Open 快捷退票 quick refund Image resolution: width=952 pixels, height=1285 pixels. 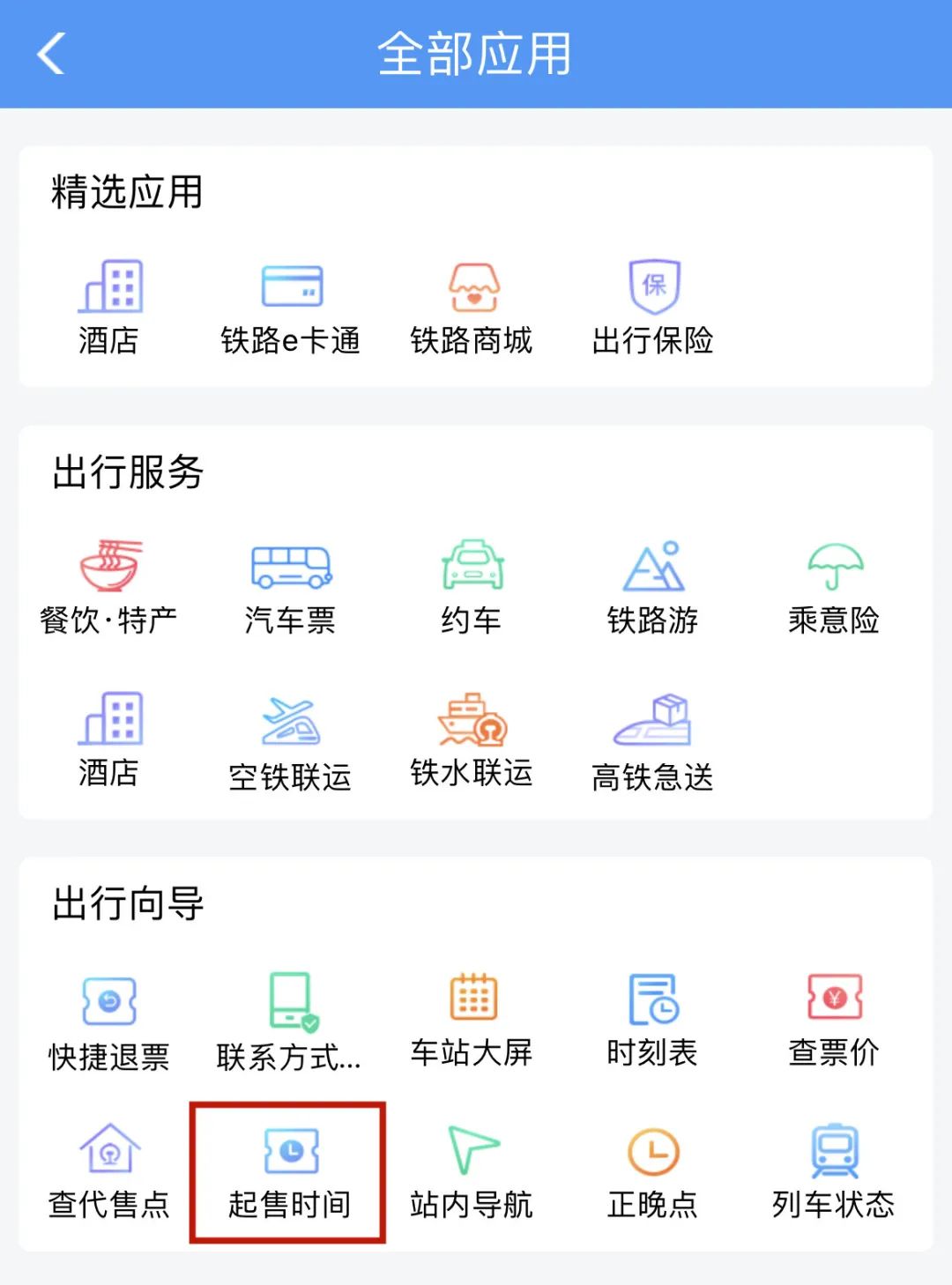point(109,1022)
